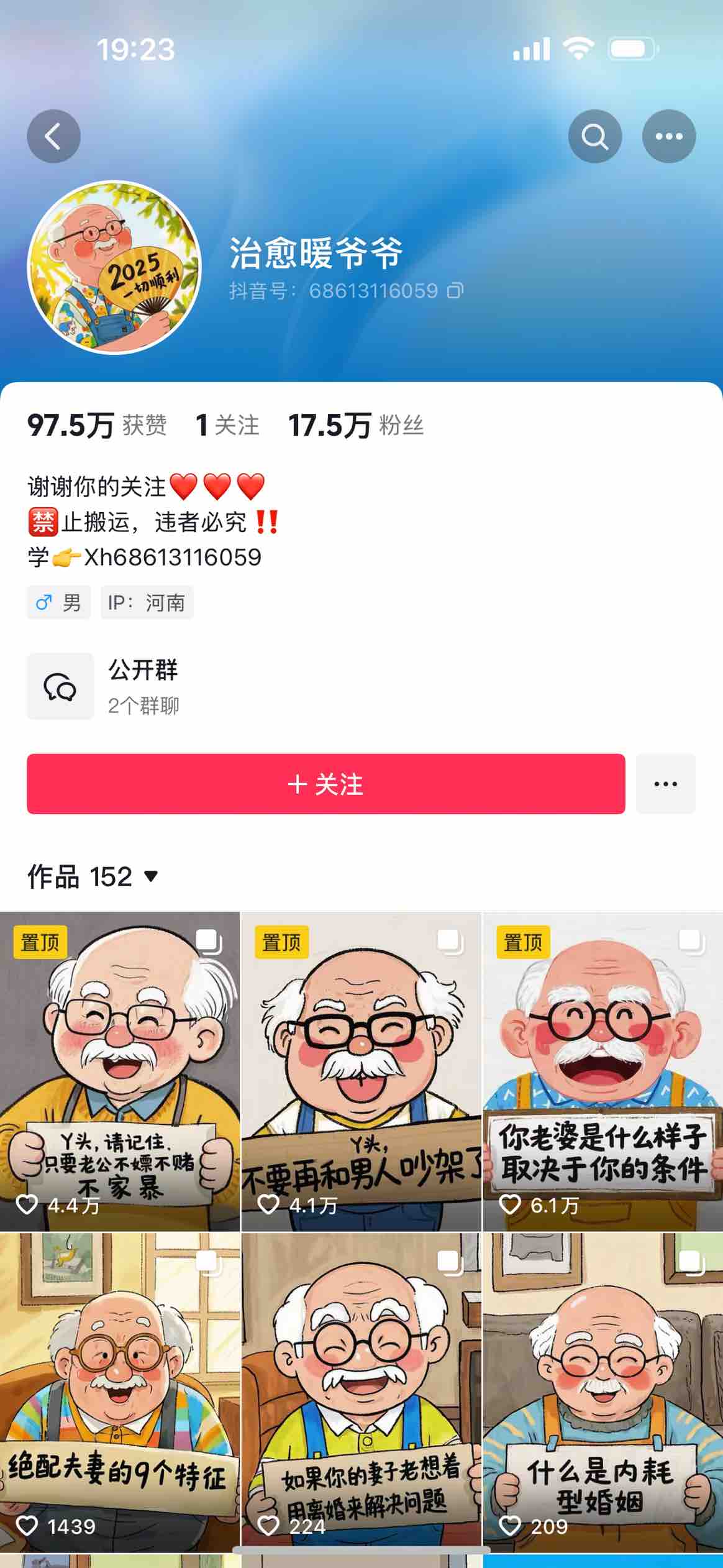Copy the Douyin ID number
This screenshot has height=1568, width=723.
(455, 291)
